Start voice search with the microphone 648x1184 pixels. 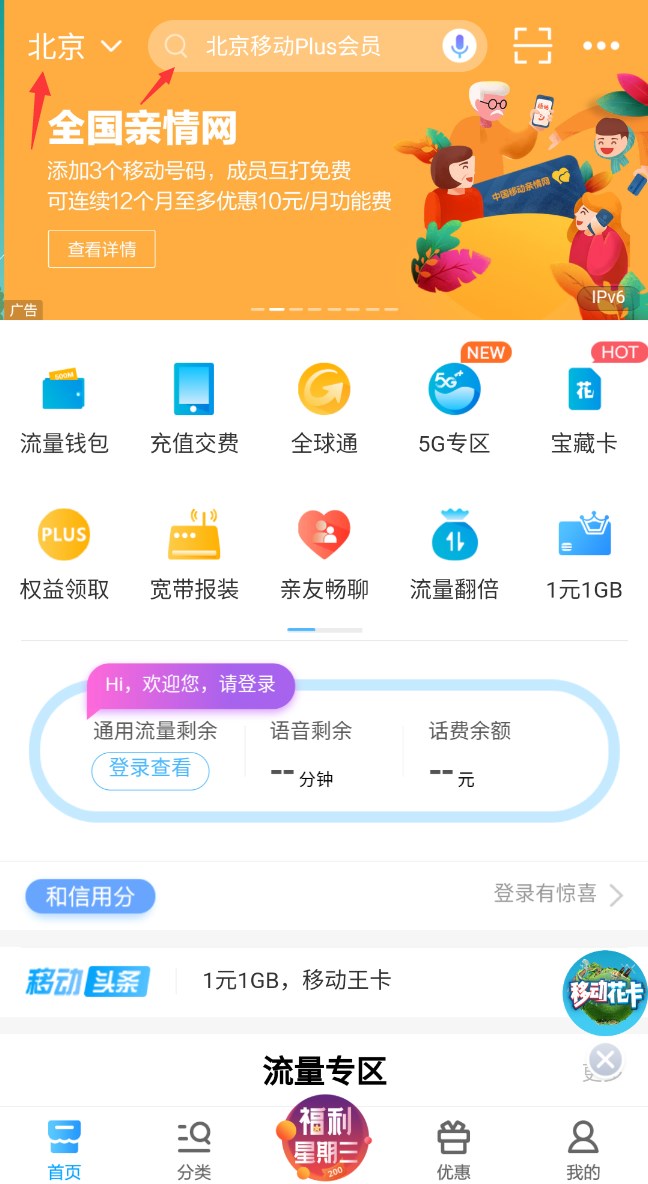(x=459, y=46)
